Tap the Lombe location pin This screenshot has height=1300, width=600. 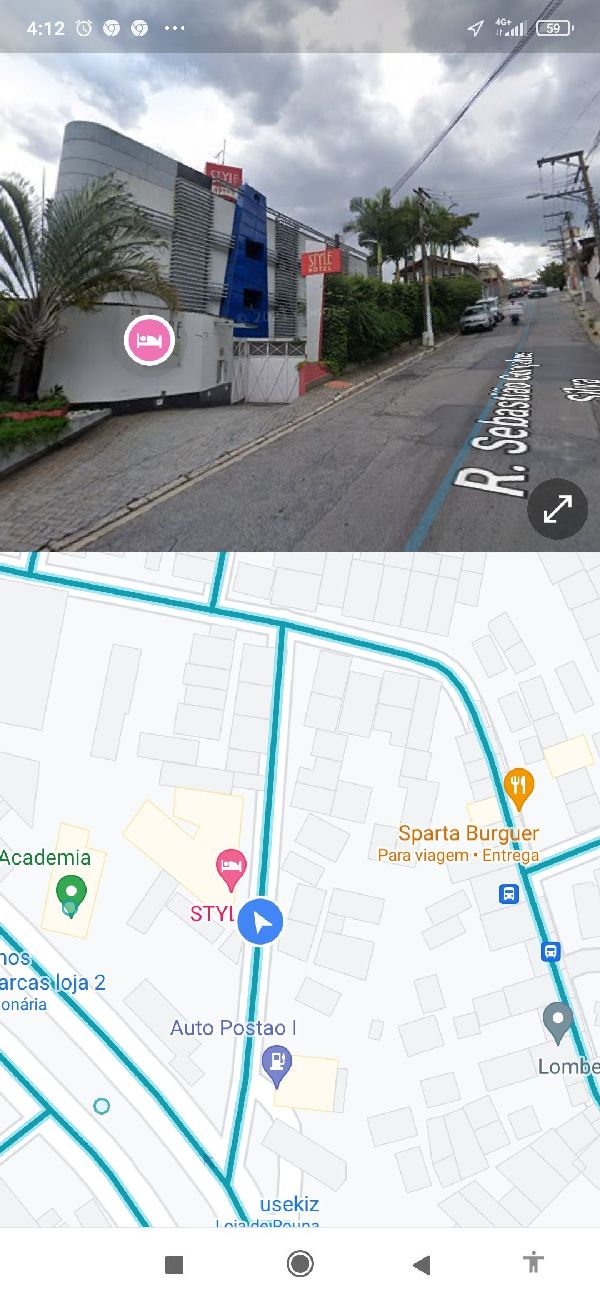(557, 1024)
